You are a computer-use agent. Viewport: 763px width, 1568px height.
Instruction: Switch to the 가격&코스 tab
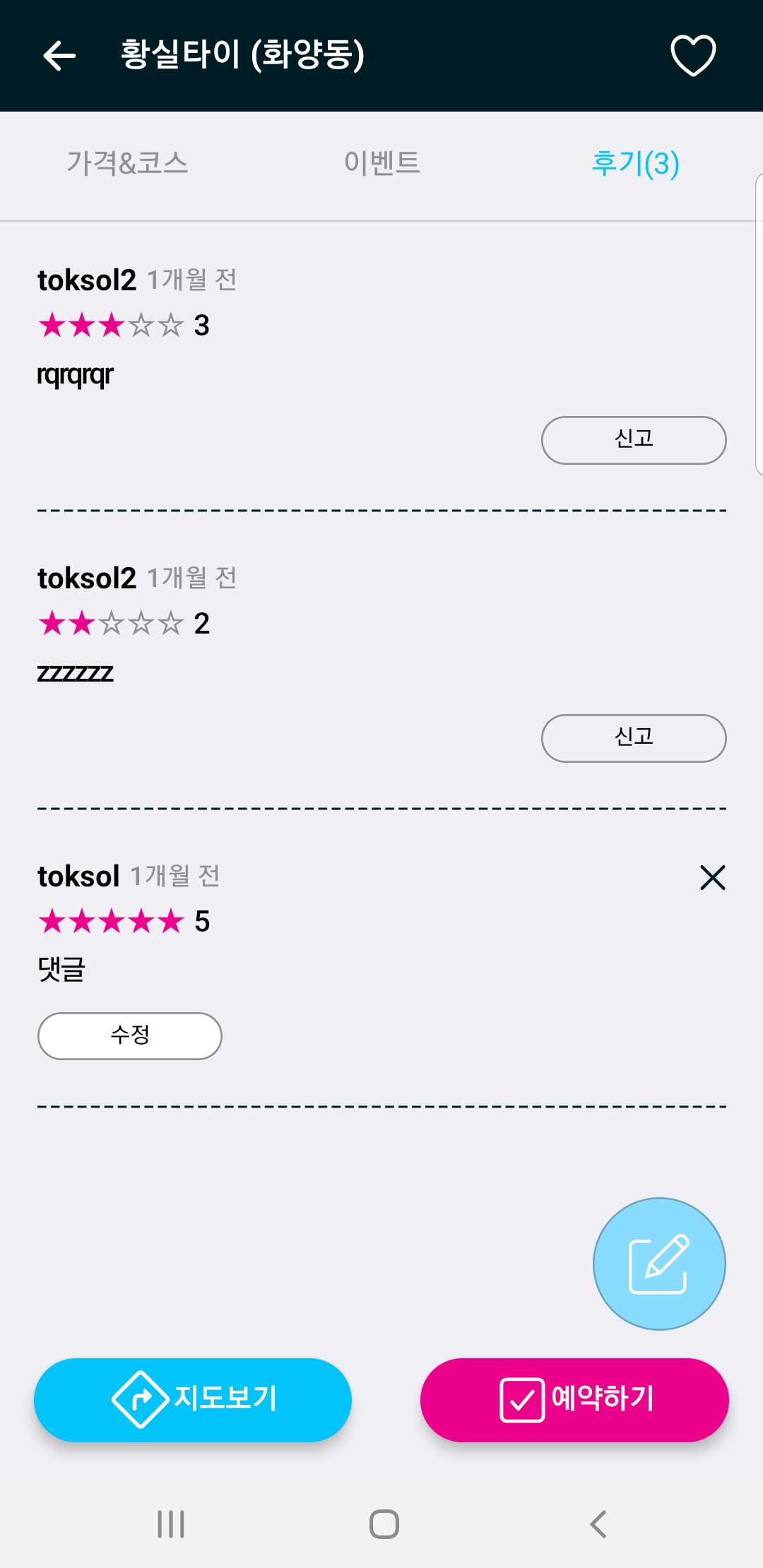127,163
